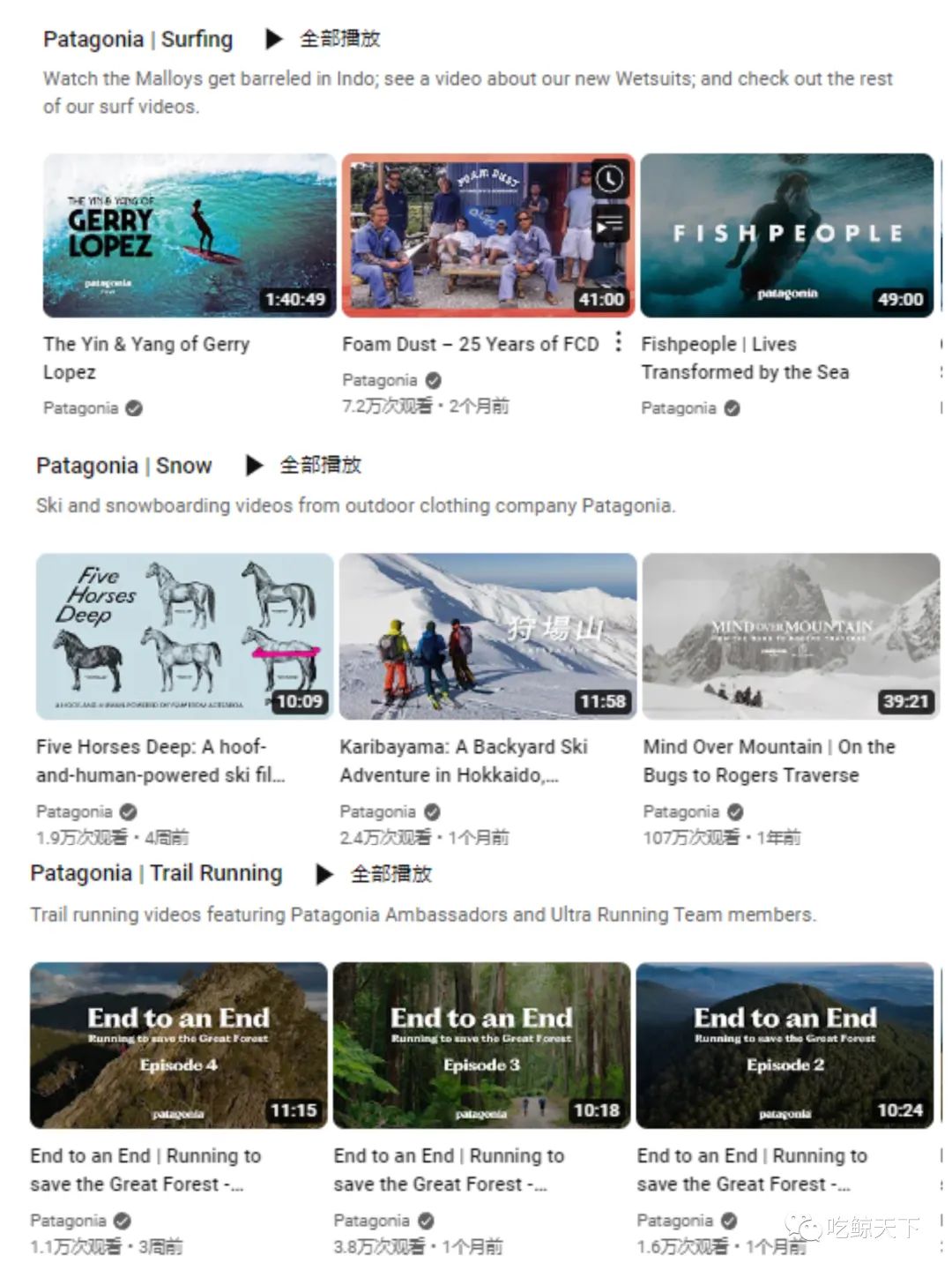Open Fishpeople Lives Transformed by the Sea video
This screenshot has height=1270, width=952.
coord(786,235)
